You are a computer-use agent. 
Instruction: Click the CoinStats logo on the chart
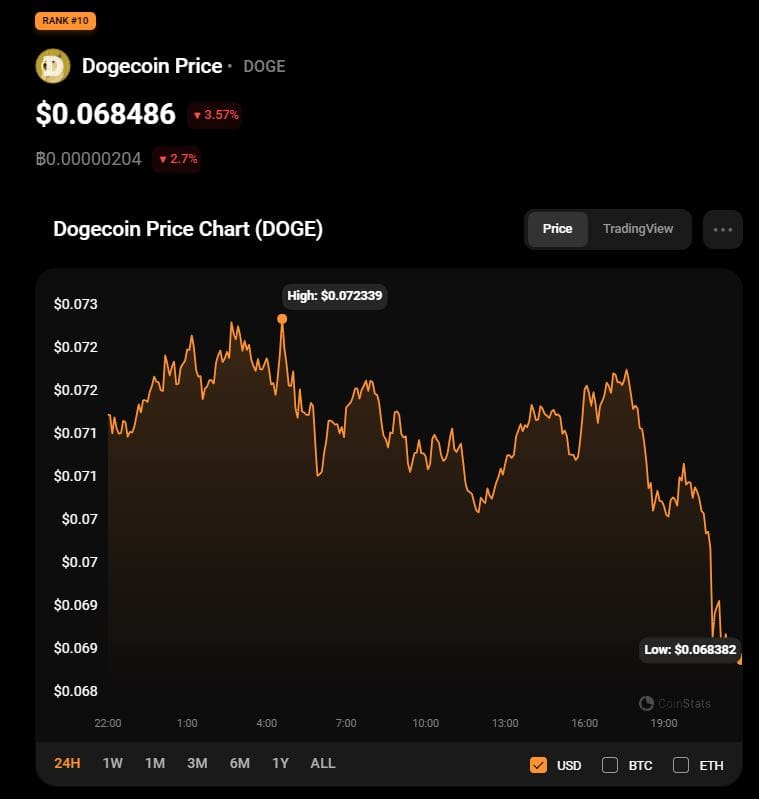click(677, 703)
